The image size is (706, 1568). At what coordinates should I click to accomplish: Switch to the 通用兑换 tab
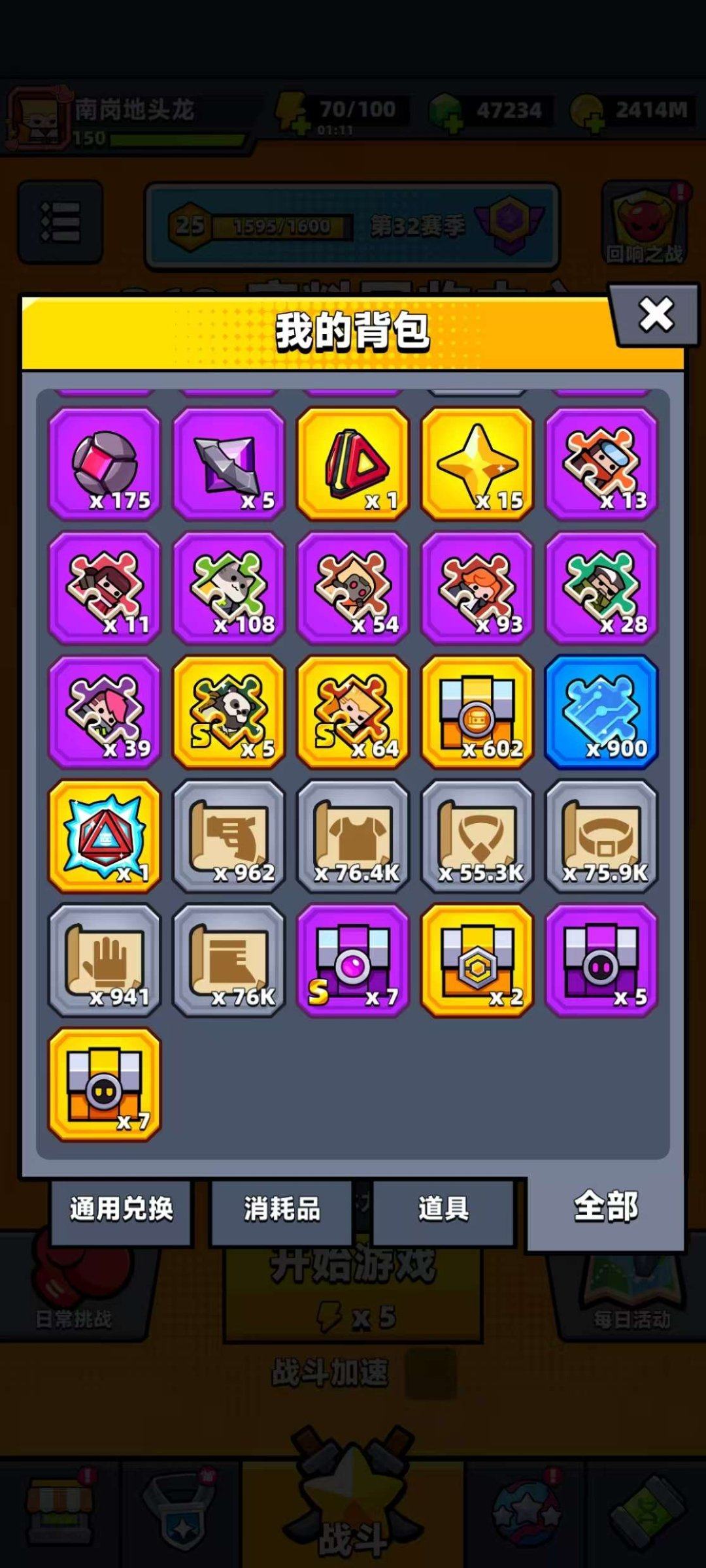coord(122,1209)
